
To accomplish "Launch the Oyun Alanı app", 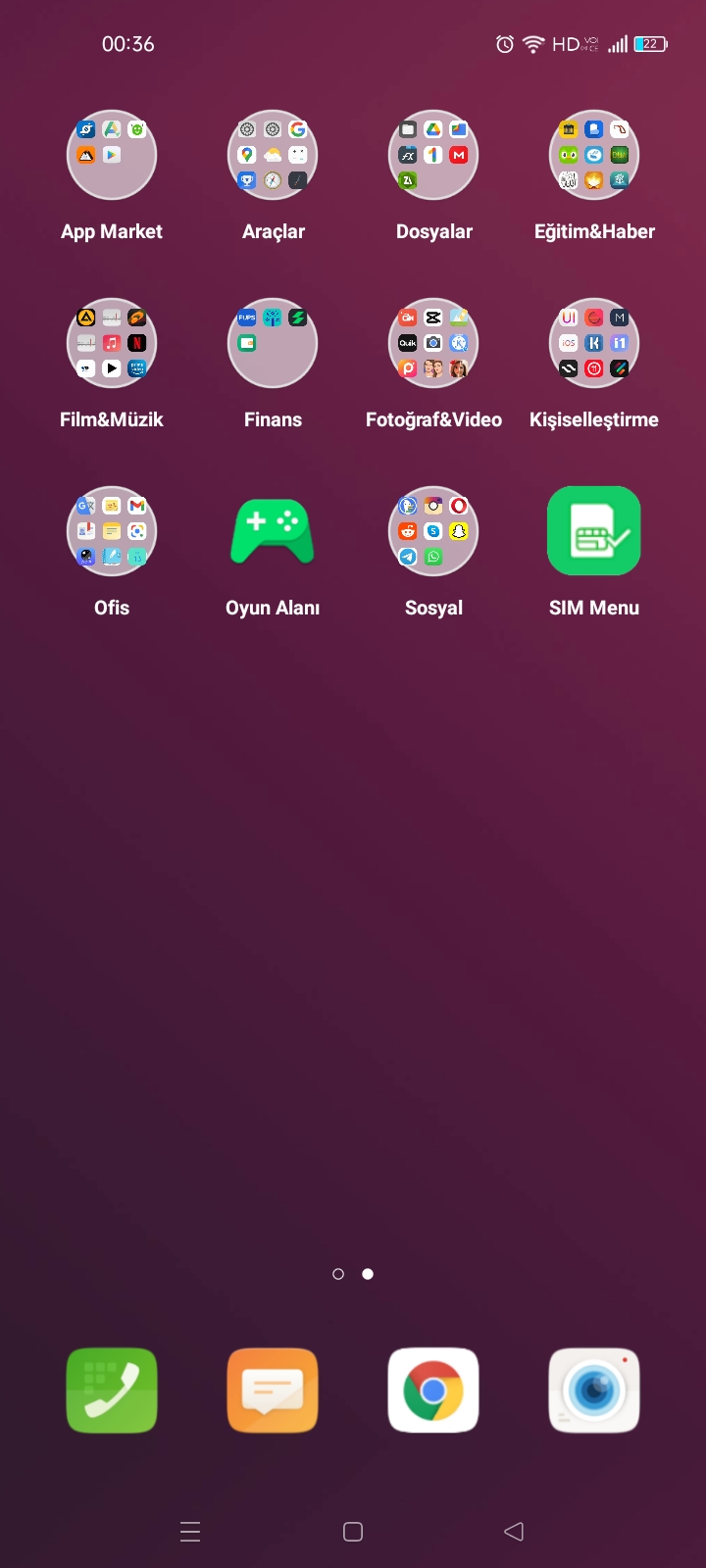I will pyautogui.click(x=273, y=531).
